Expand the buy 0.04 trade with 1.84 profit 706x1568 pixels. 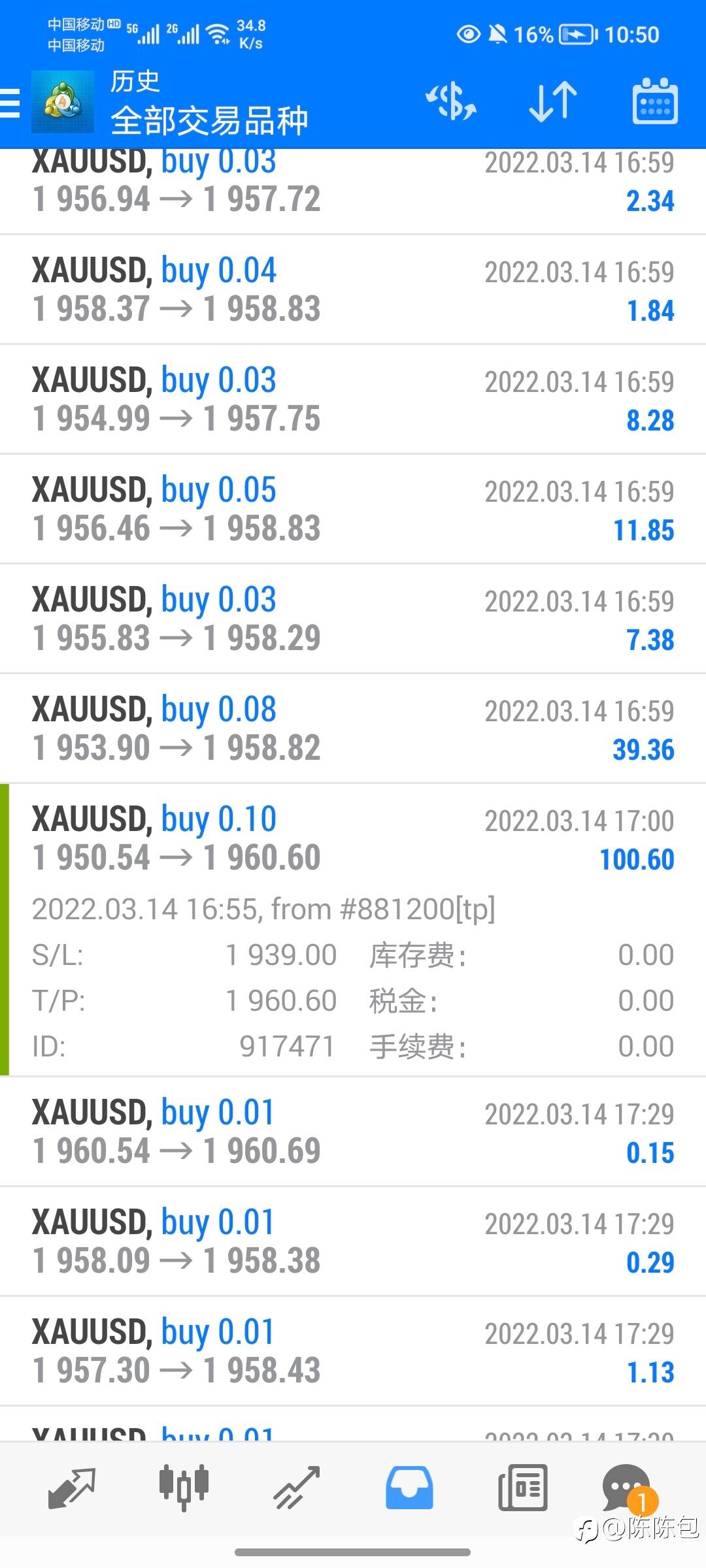tap(353, 289)
